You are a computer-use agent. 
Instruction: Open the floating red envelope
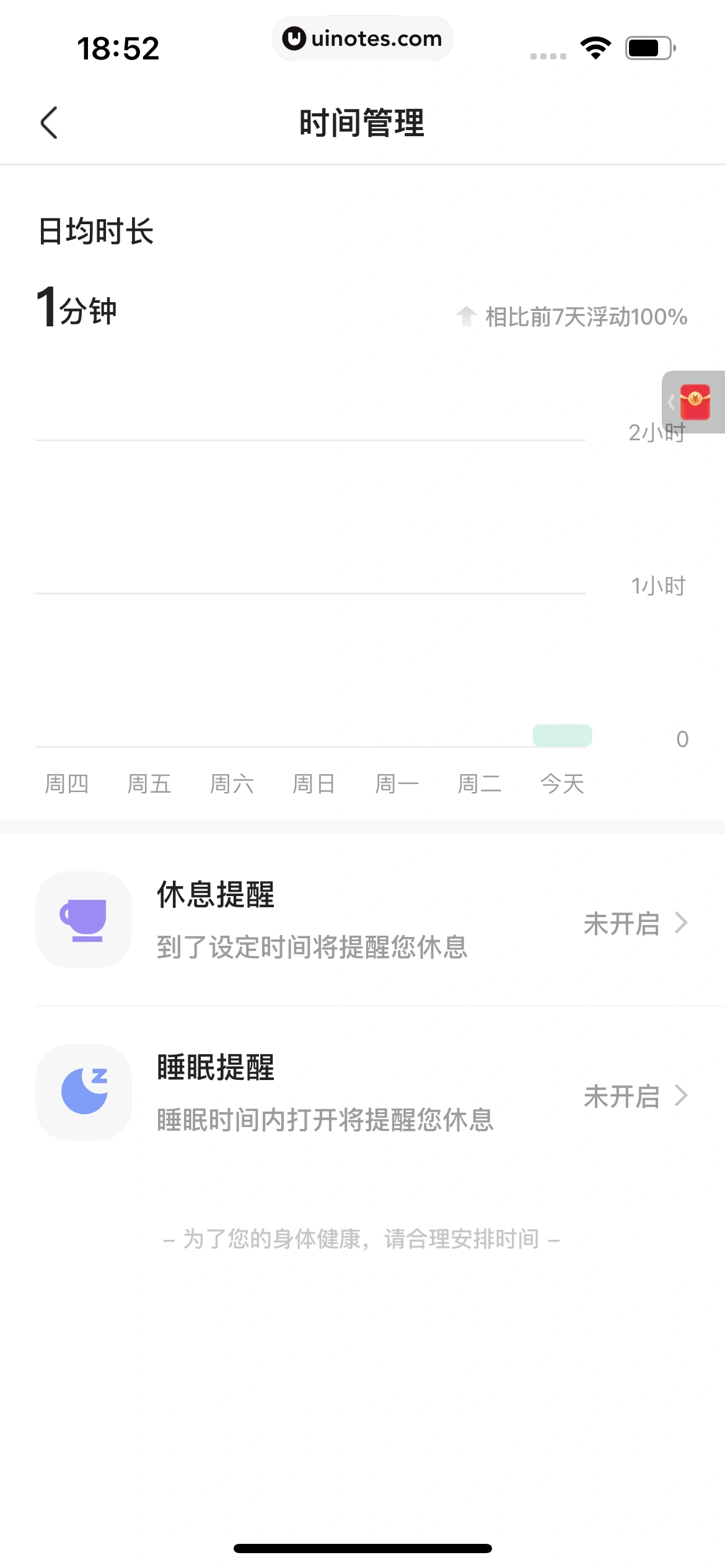click(695, 403)
